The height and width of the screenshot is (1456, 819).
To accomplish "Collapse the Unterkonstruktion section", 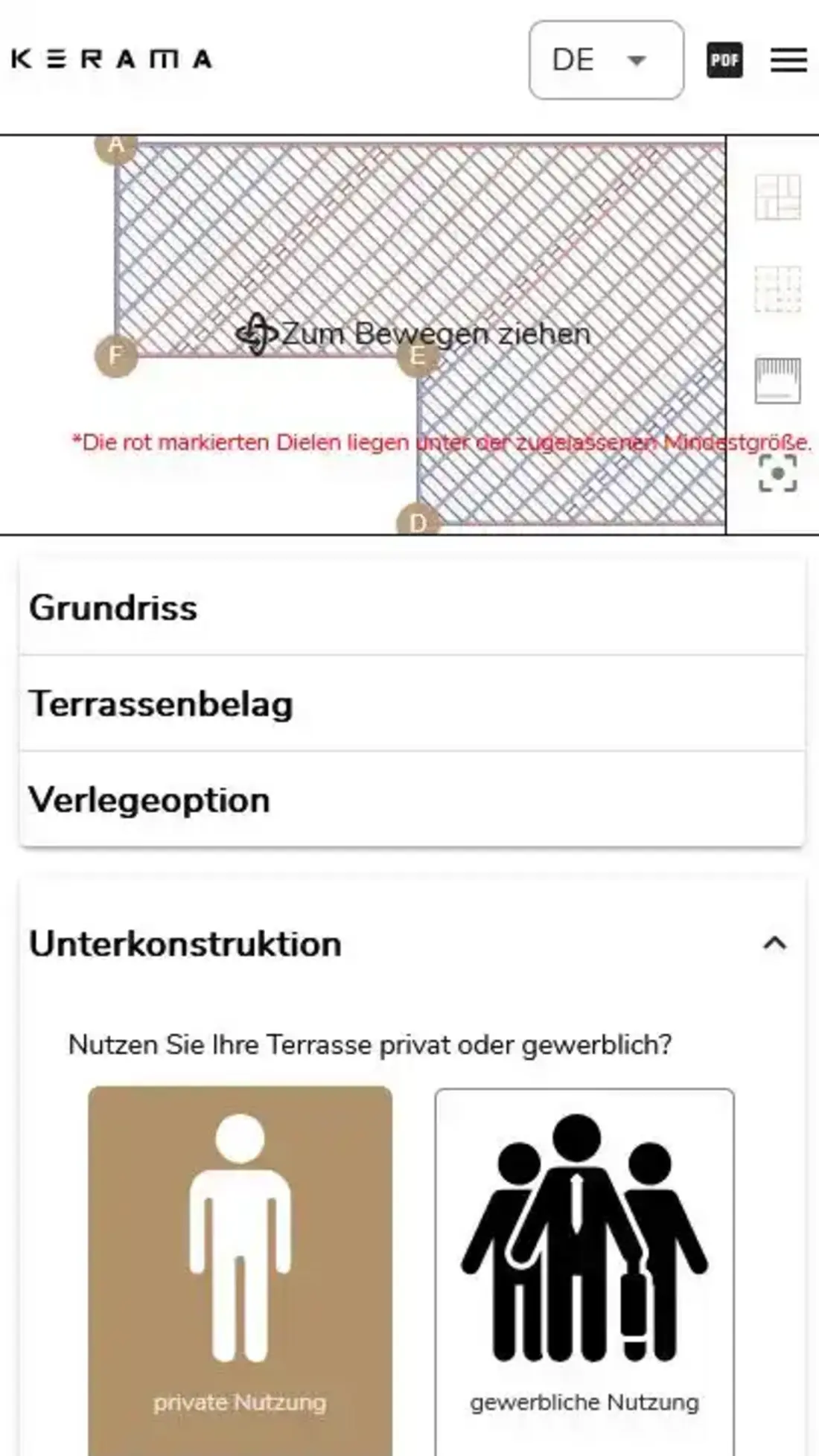I will 774,944.
